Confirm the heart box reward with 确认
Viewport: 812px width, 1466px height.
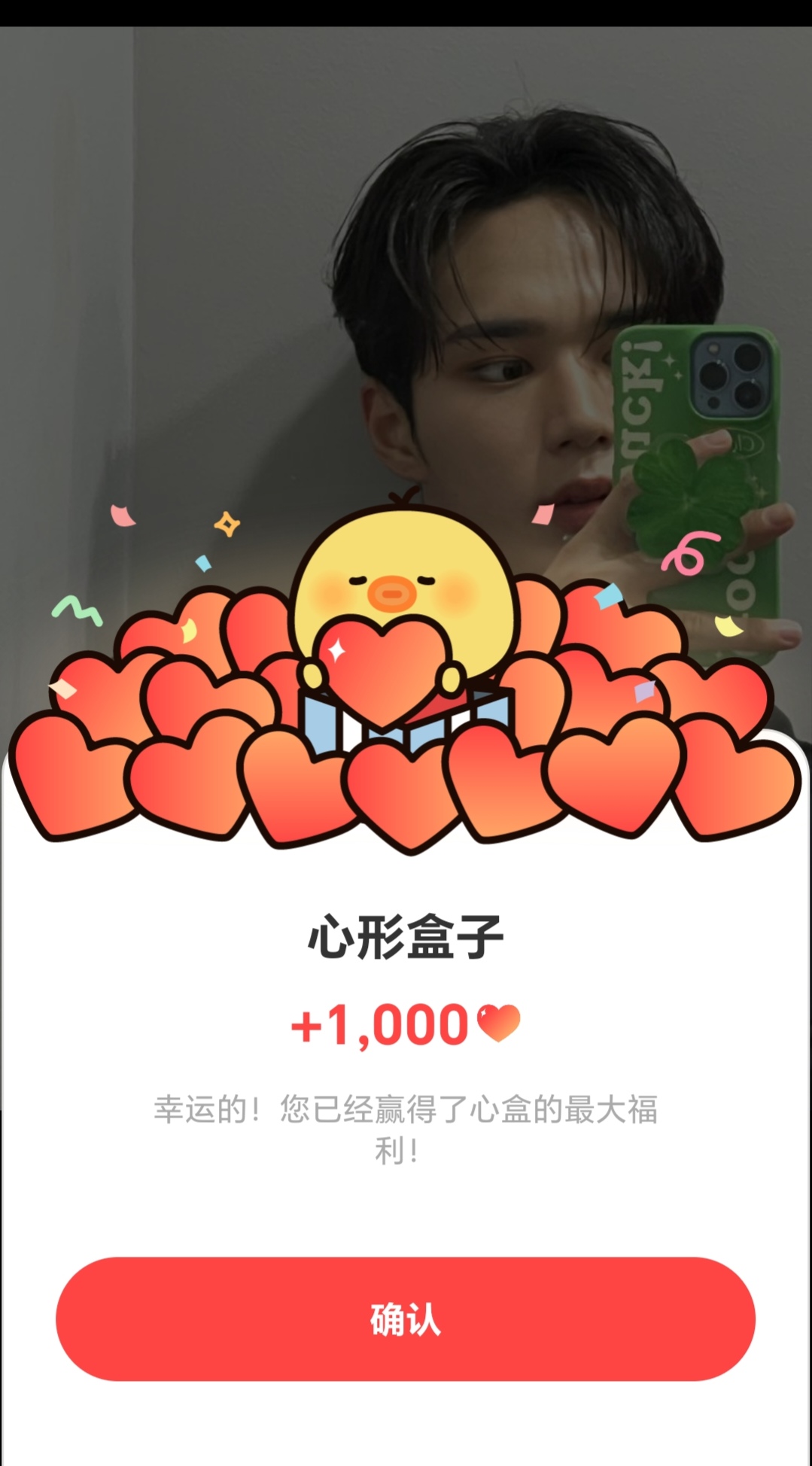[x=406, y=1319]
